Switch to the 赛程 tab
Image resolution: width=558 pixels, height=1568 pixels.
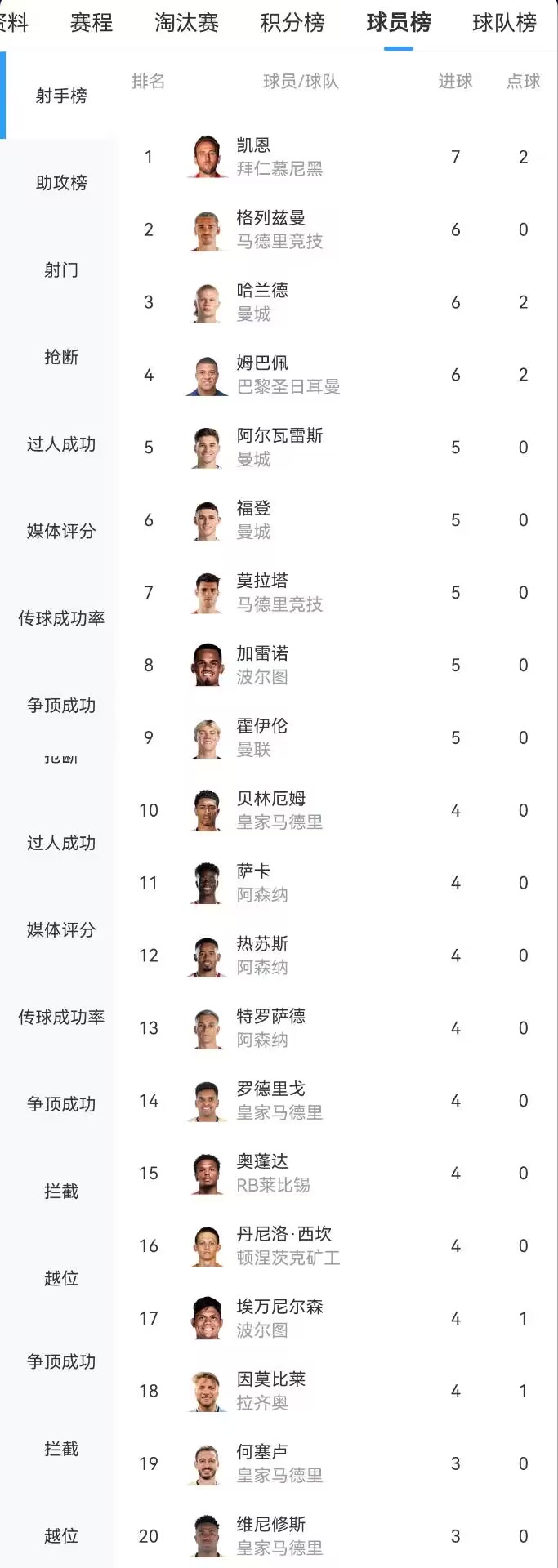coord(92,23)
